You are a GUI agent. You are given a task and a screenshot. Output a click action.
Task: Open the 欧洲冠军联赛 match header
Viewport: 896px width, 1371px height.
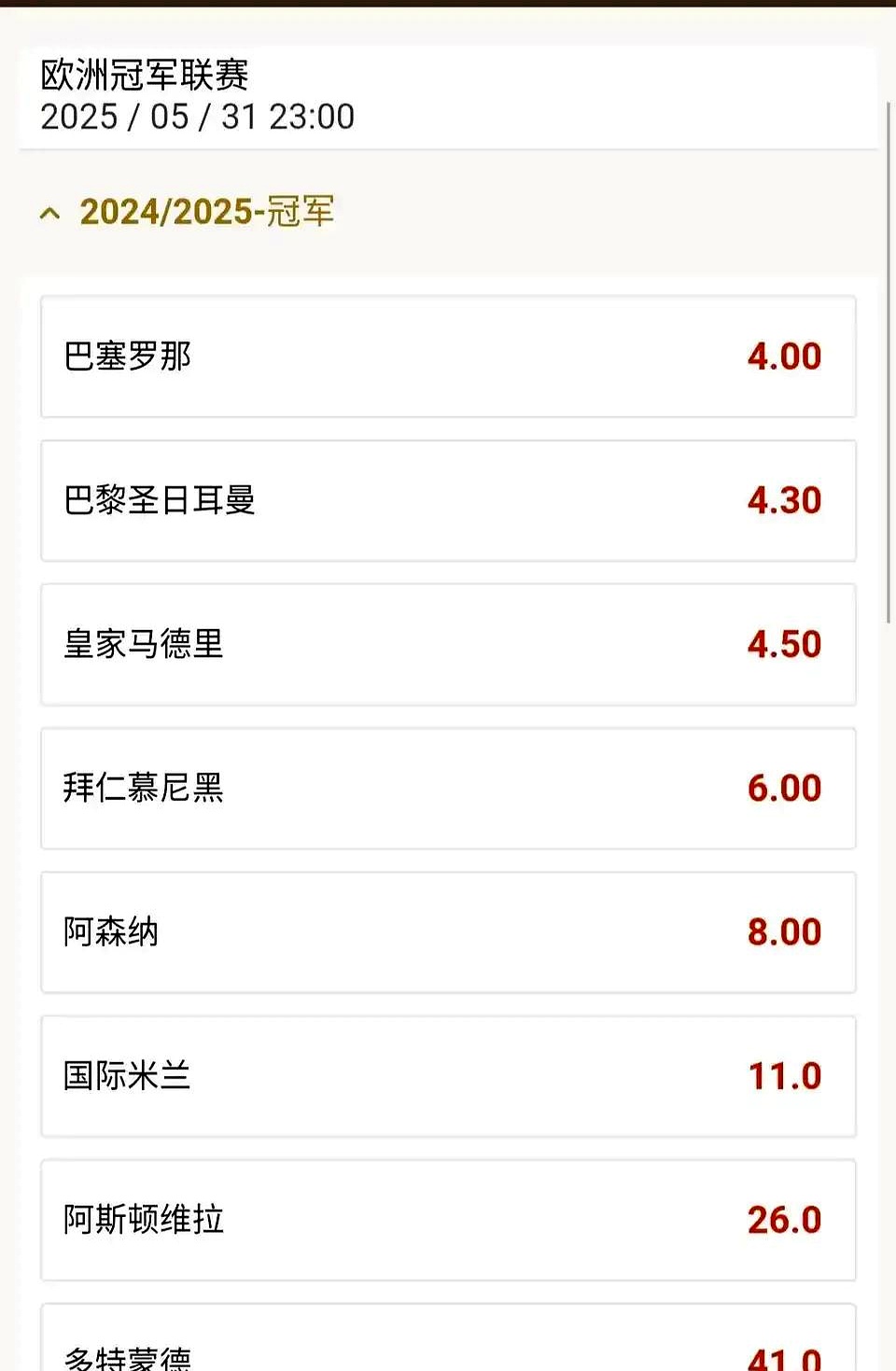[147, 75]
